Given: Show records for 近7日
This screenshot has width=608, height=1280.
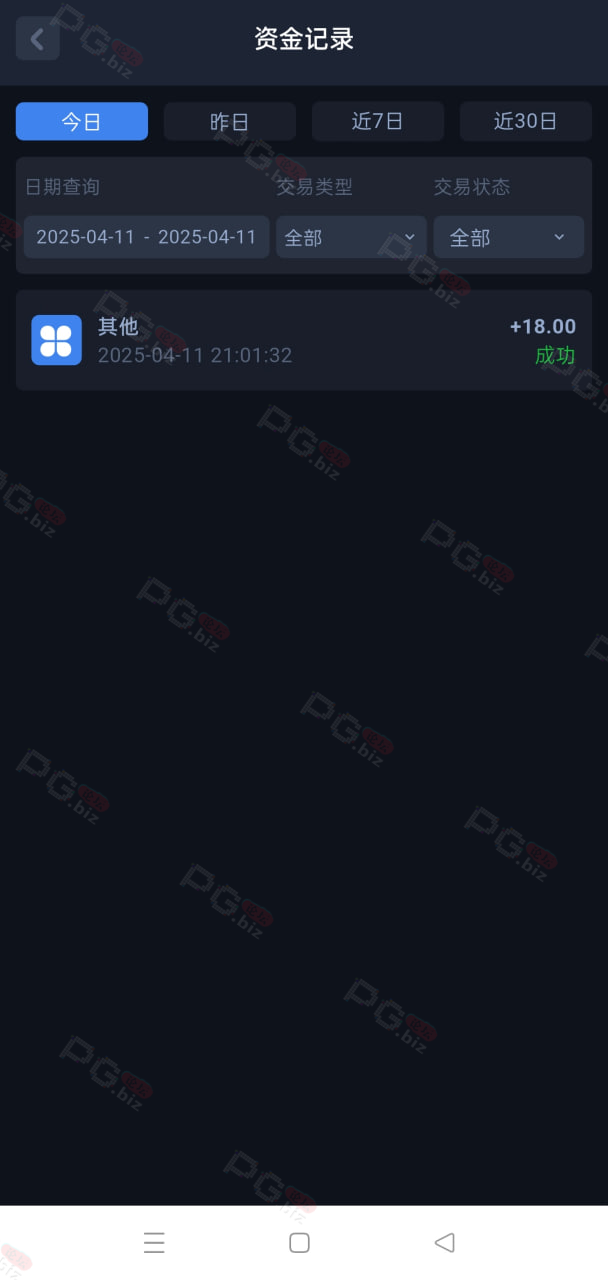Looking at the screenshot, I should [x=378, y=121].
